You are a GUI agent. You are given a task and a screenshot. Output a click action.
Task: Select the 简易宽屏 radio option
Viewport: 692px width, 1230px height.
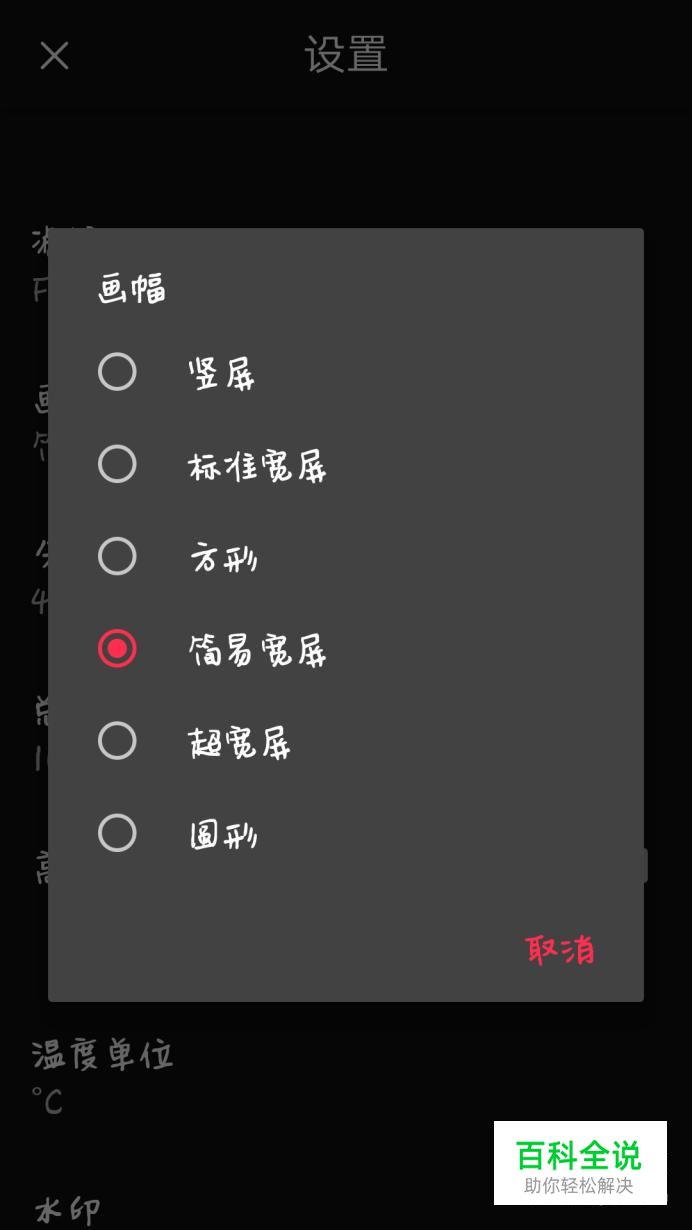[346, 649]
